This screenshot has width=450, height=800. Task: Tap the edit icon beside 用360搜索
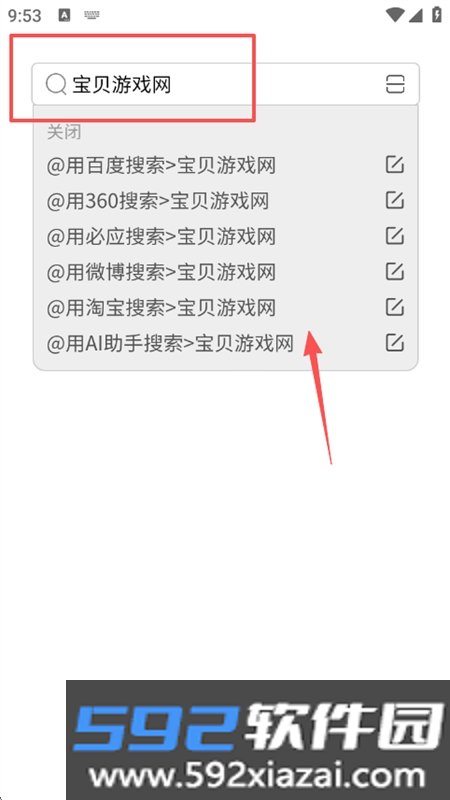pos(394,200)
